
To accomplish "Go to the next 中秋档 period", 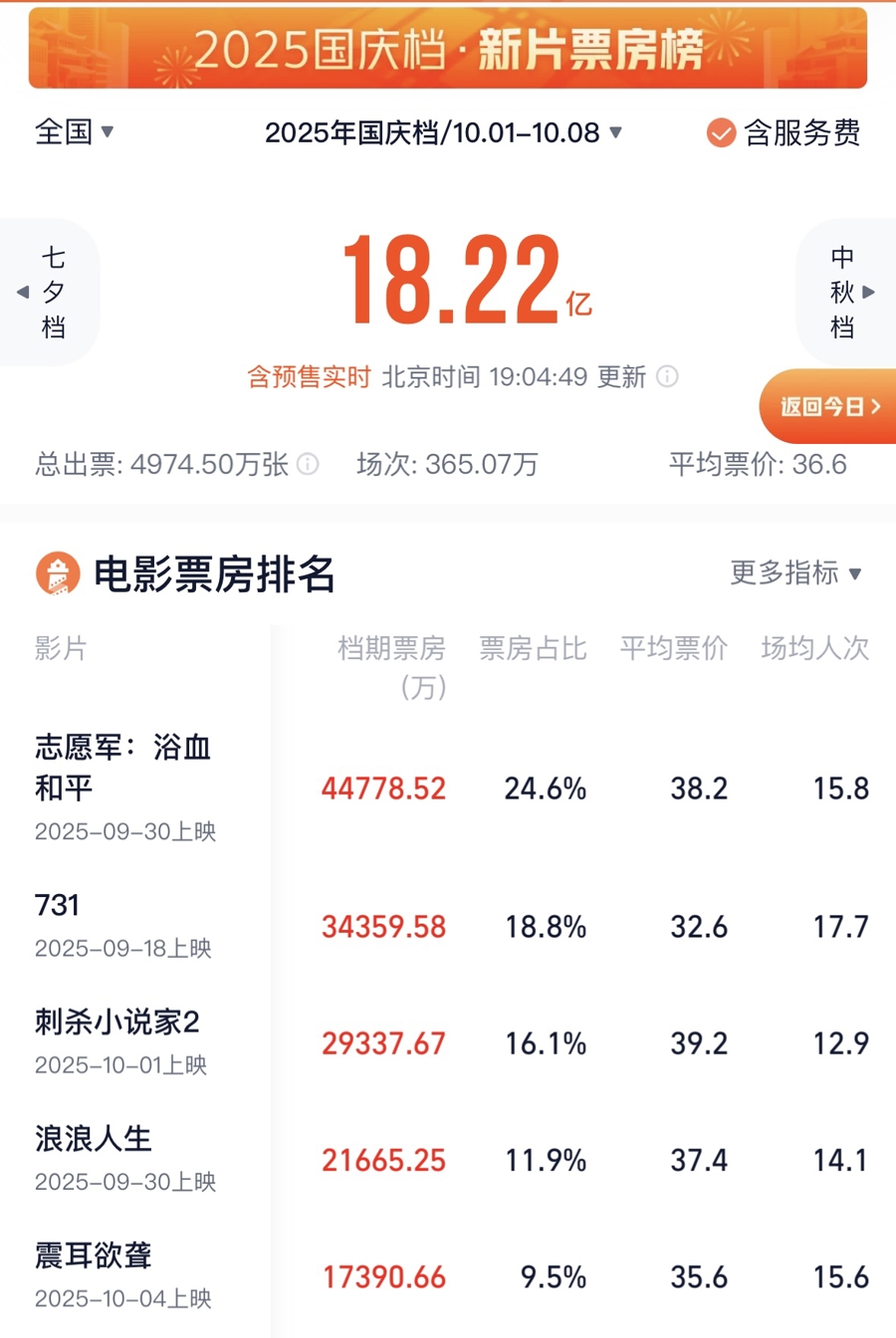I will (847, 292).
